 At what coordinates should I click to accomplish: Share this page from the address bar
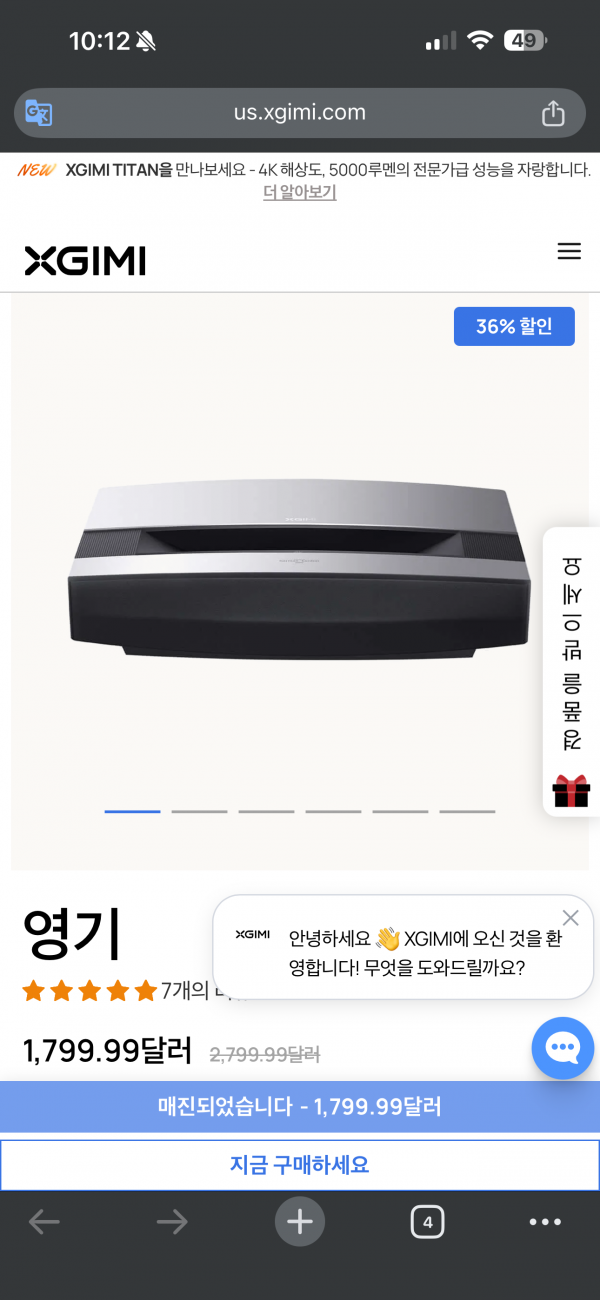click(x=553, y=114)
